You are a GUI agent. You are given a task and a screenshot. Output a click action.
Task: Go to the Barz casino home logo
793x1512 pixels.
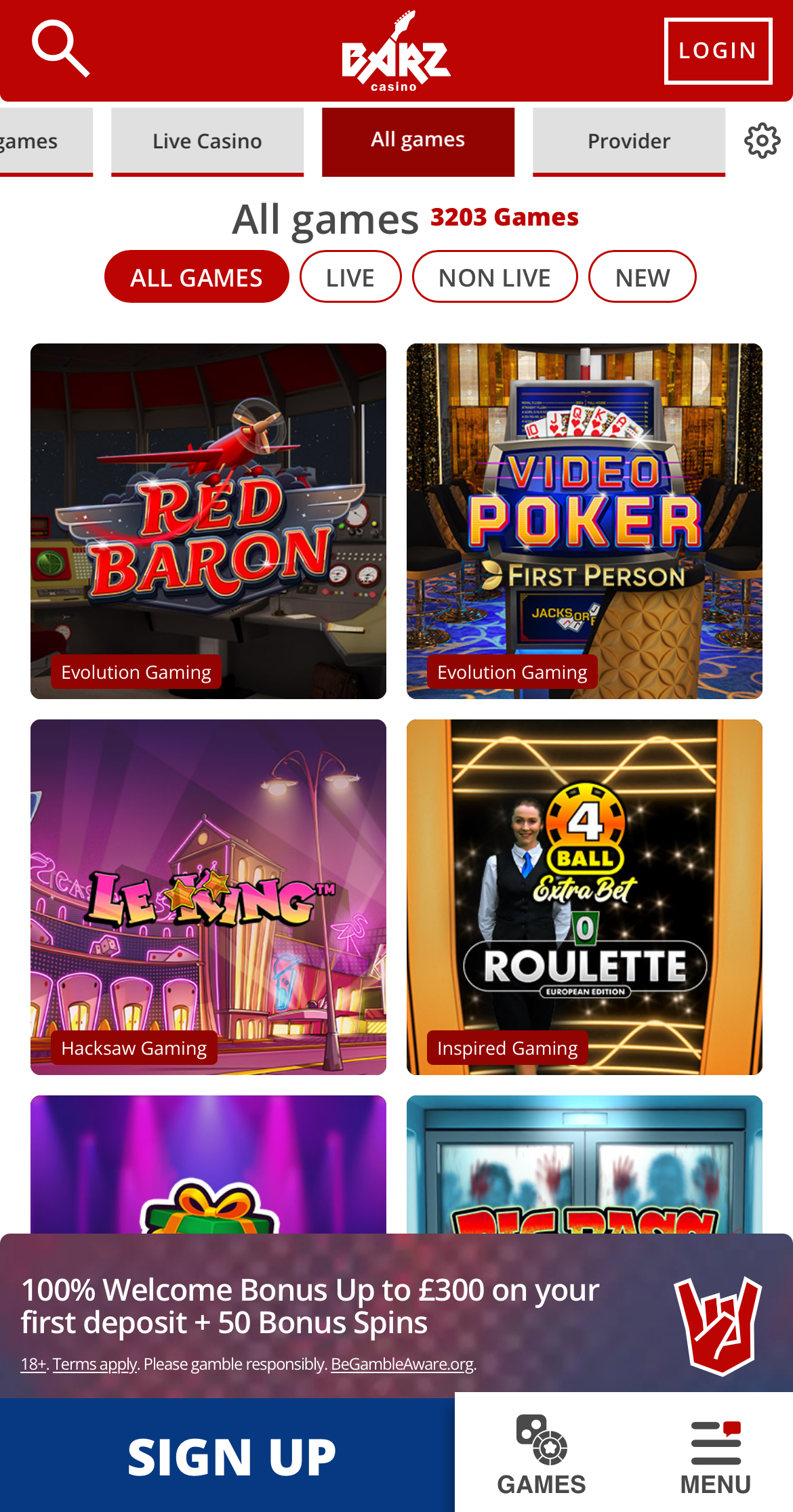point(396,53)
